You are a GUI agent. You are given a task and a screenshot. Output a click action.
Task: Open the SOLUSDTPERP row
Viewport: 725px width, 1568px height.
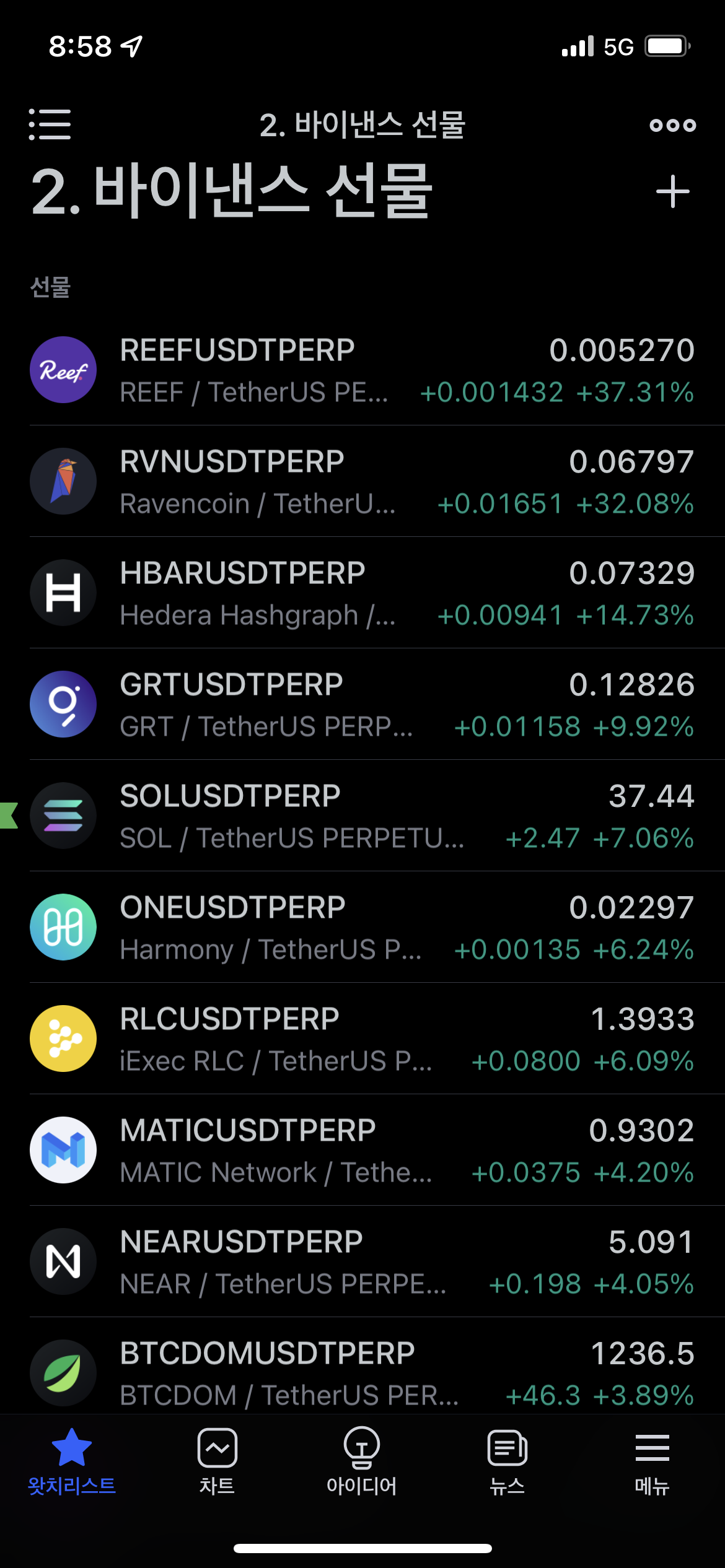[x=362, y=816]
